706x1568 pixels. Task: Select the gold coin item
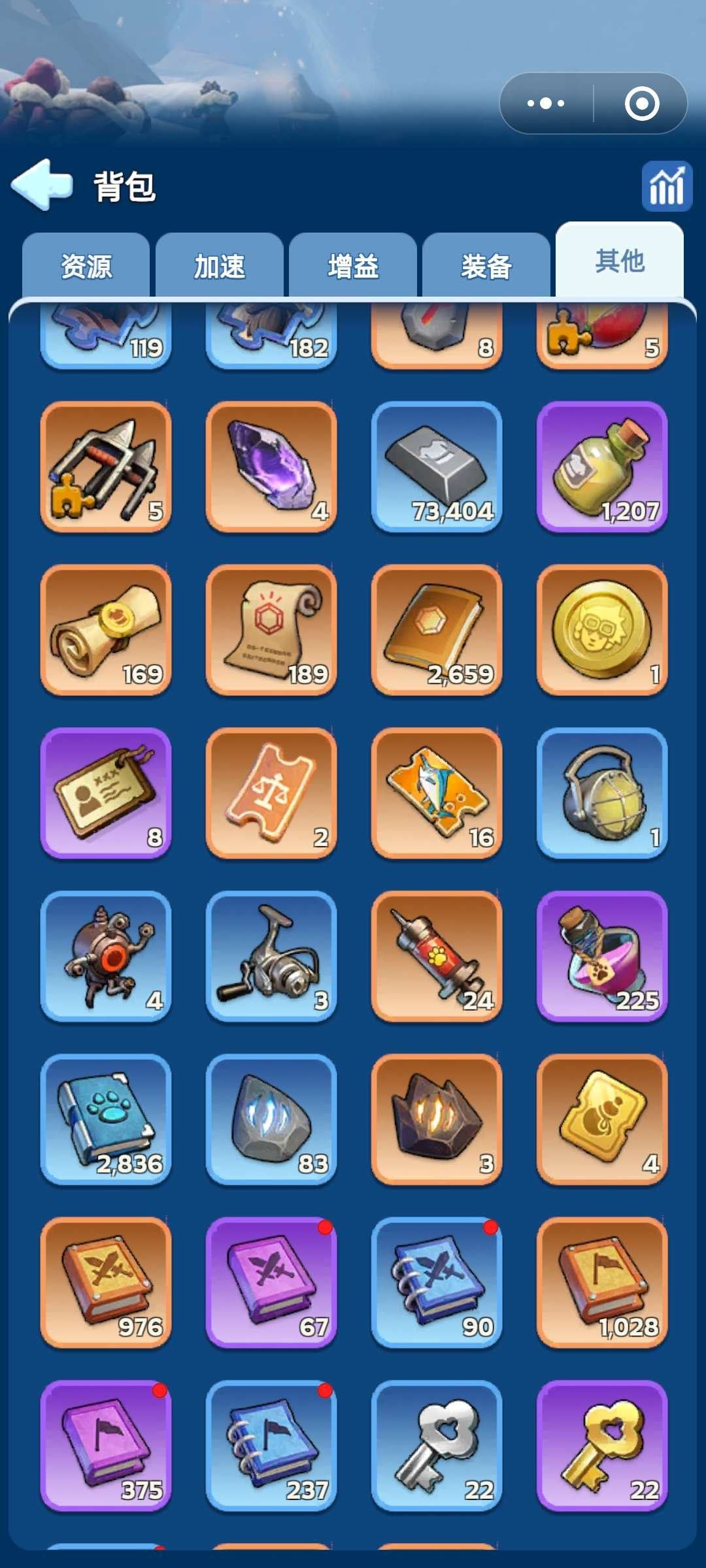[602, 630]
